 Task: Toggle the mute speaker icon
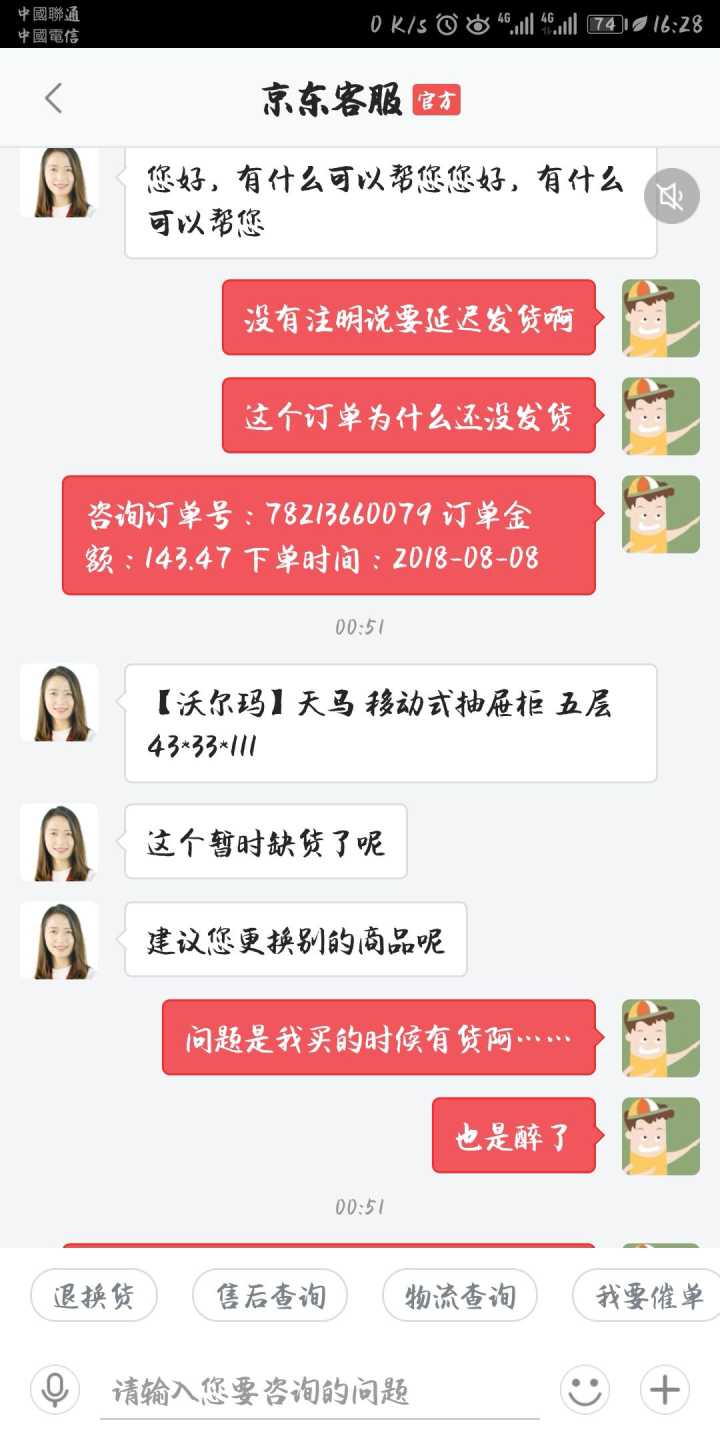tap(671, 196)
